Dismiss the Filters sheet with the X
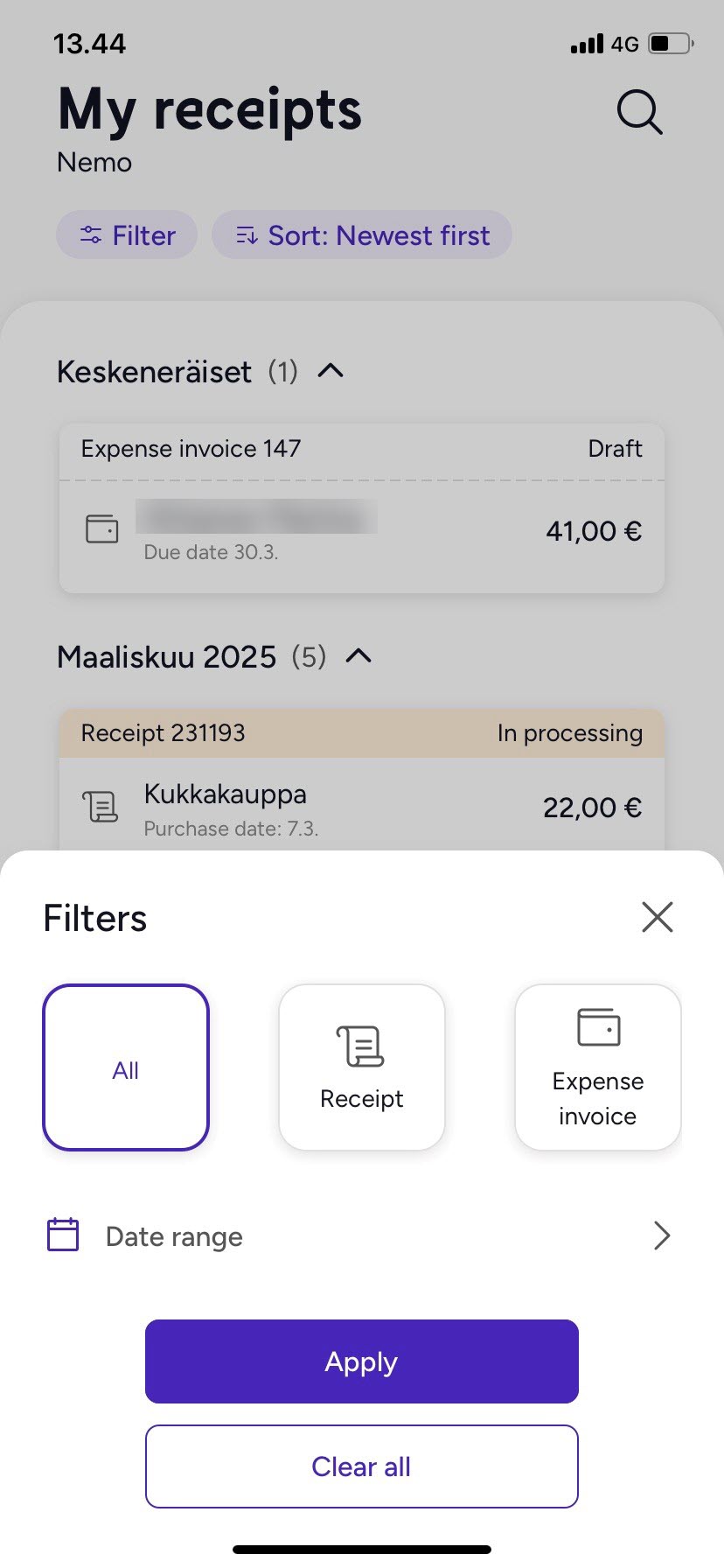This screenshot has height=1568, width=724. 657,917
